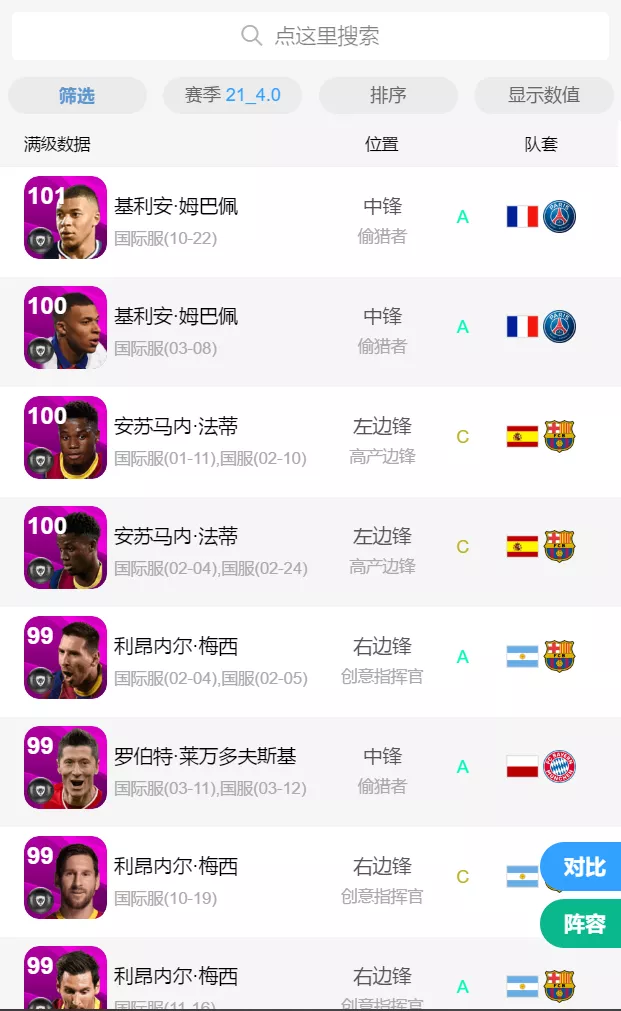Open the 排序 sort options
Image resolution: width=621 pixels, height=1011 pixels.
[388, 96]
